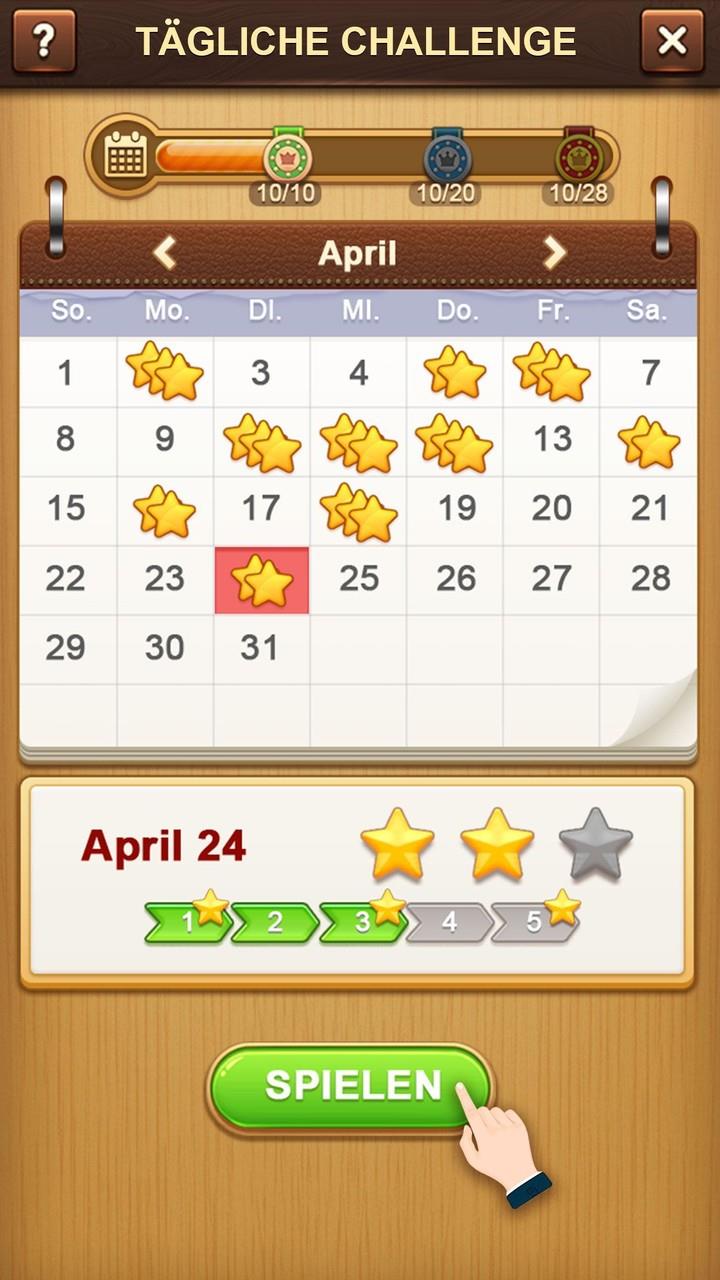
Task: Go to the previous month
Action: pos(165,253)
